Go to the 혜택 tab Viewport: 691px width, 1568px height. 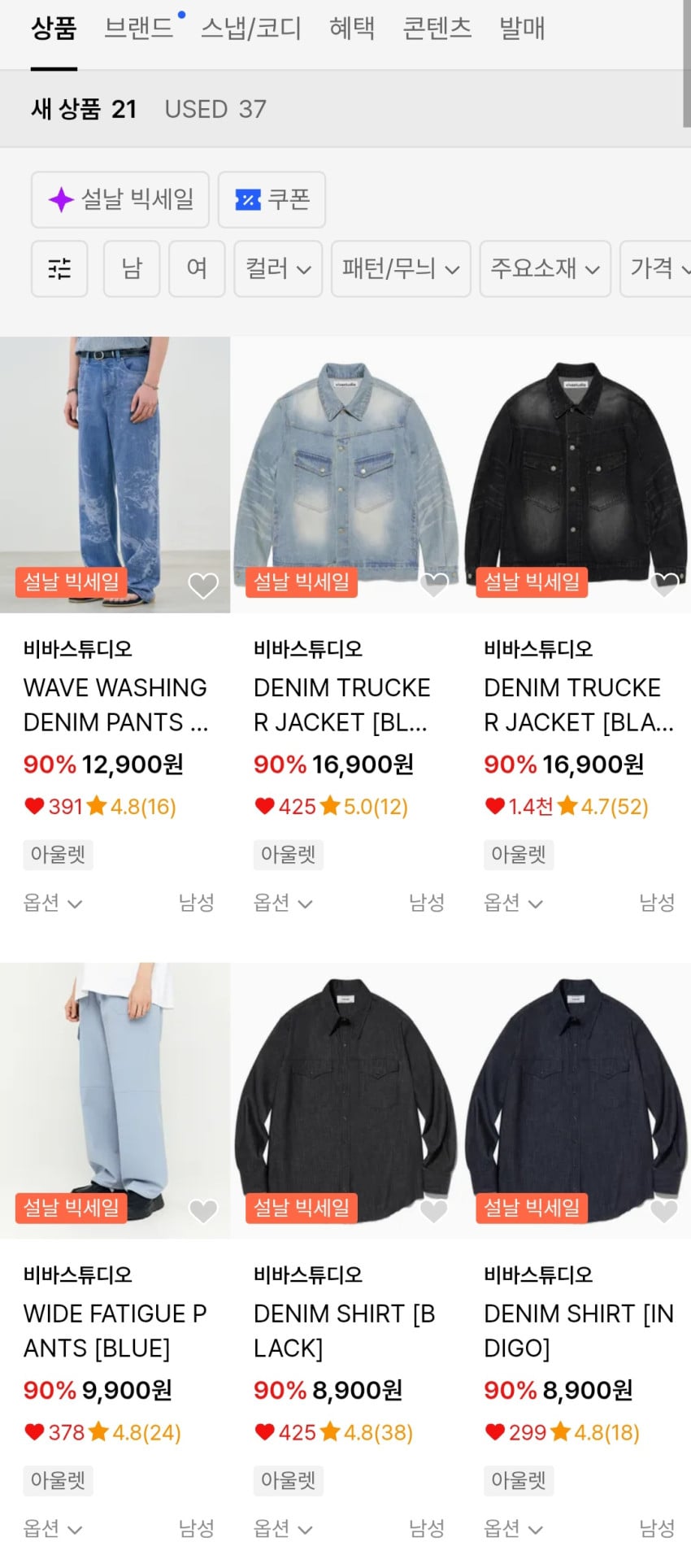click(x=352, y=28)
